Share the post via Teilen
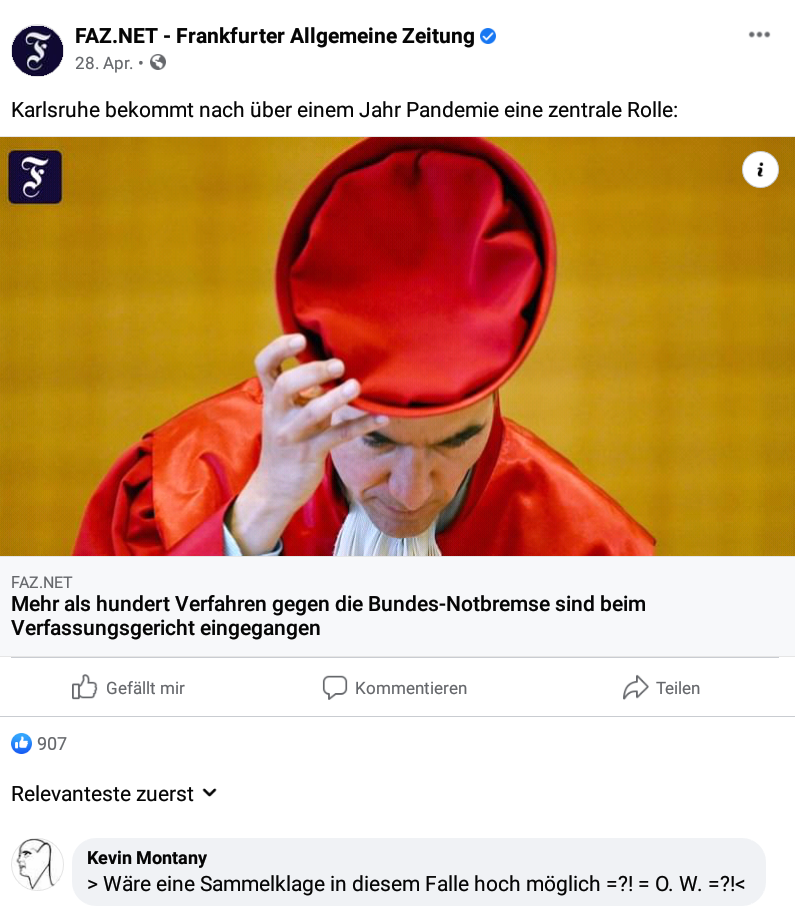Screen dimensions: 795x917 (661, 688)
